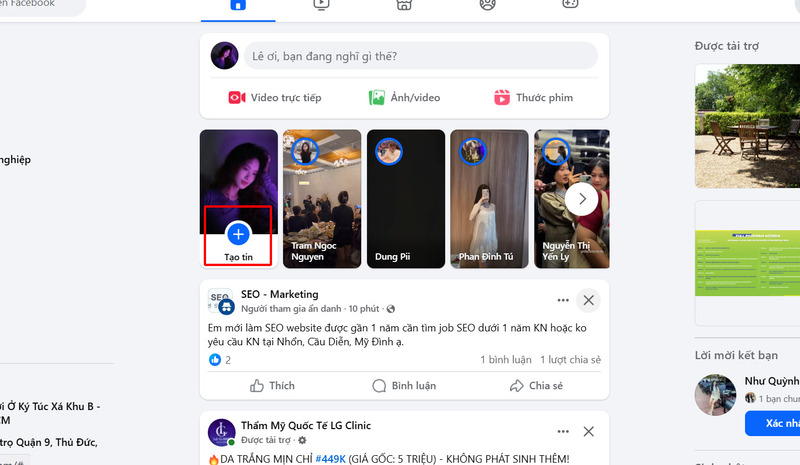
Task: View Tram Ngoc Nguyen's story
Action: coord(321,198)
